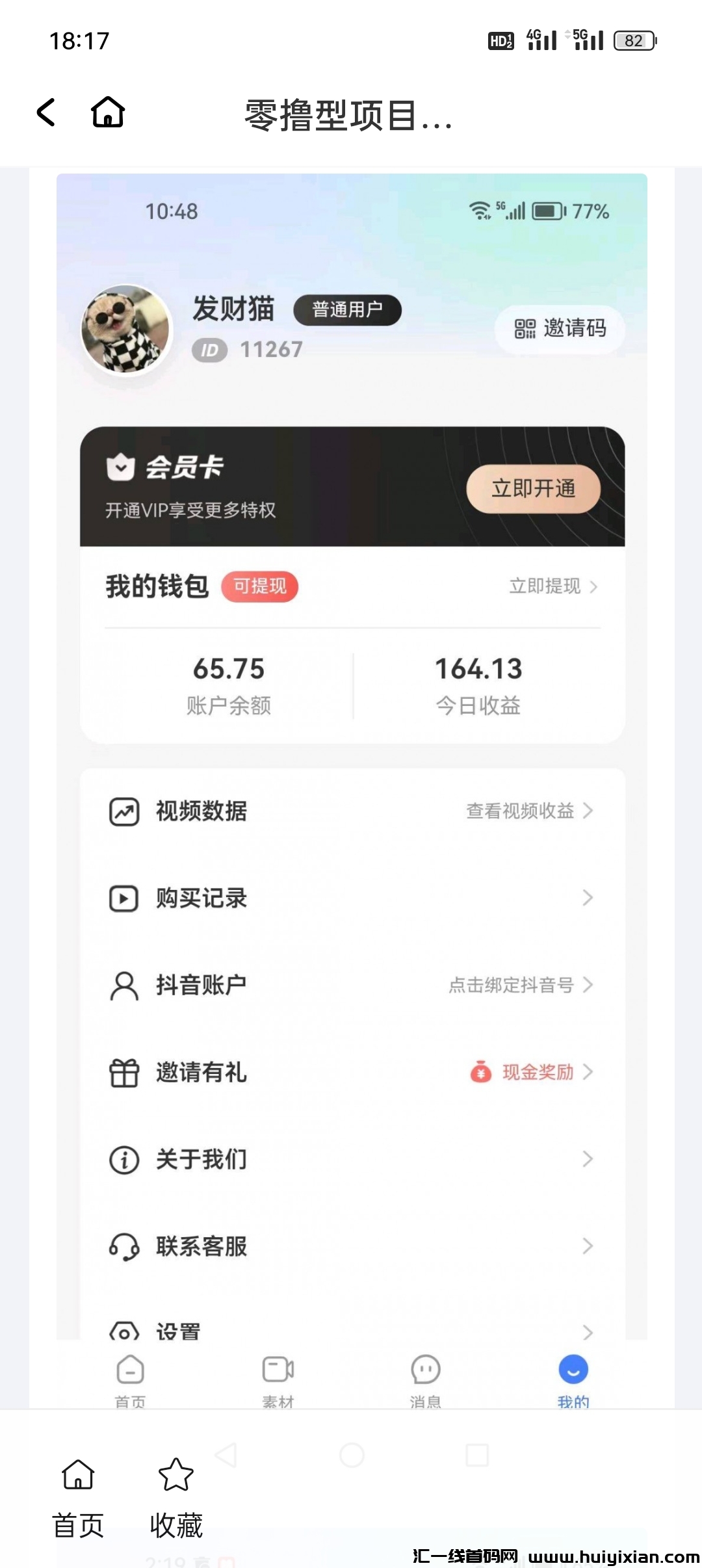Click the battery percentage showing 82

[x=634, y=40]
